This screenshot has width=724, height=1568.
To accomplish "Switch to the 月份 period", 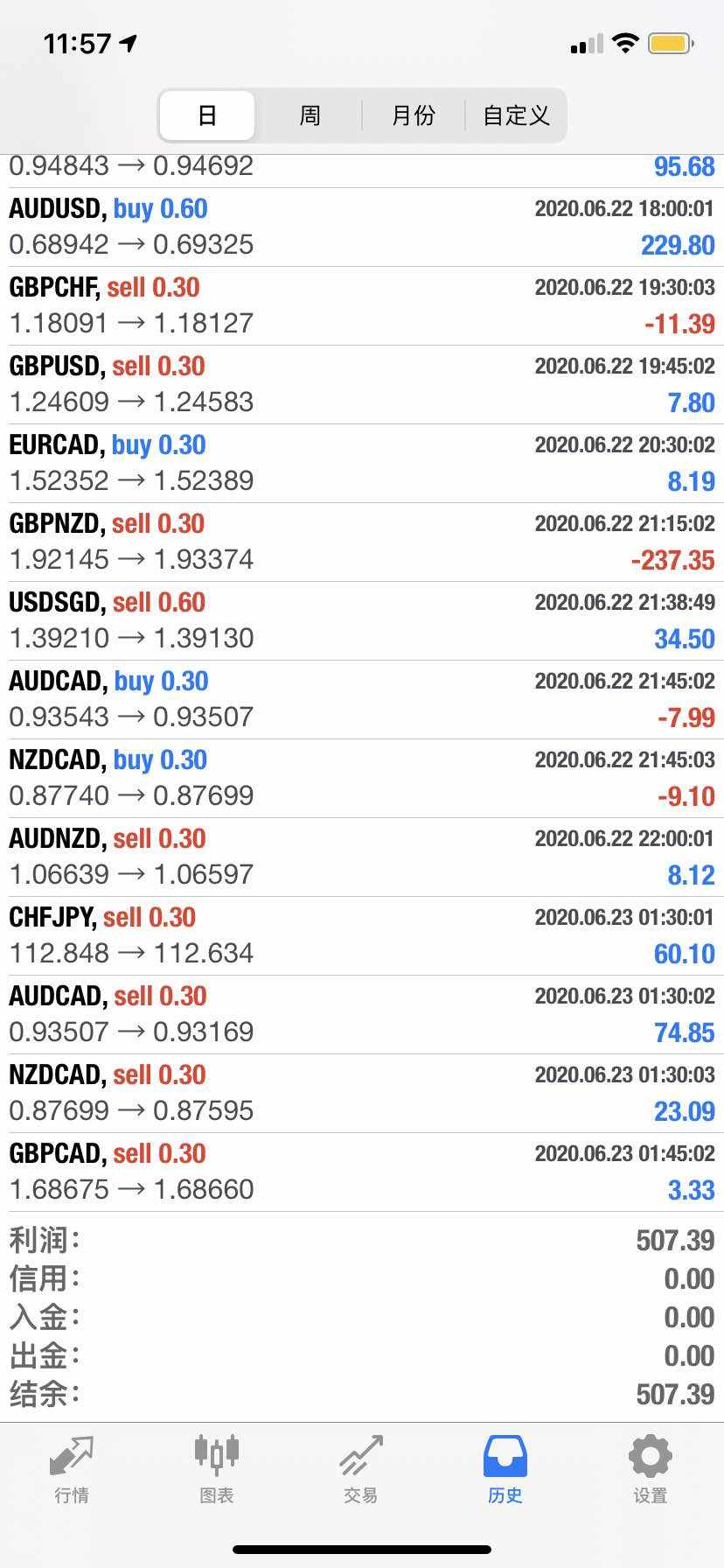I will pos(413,115).
